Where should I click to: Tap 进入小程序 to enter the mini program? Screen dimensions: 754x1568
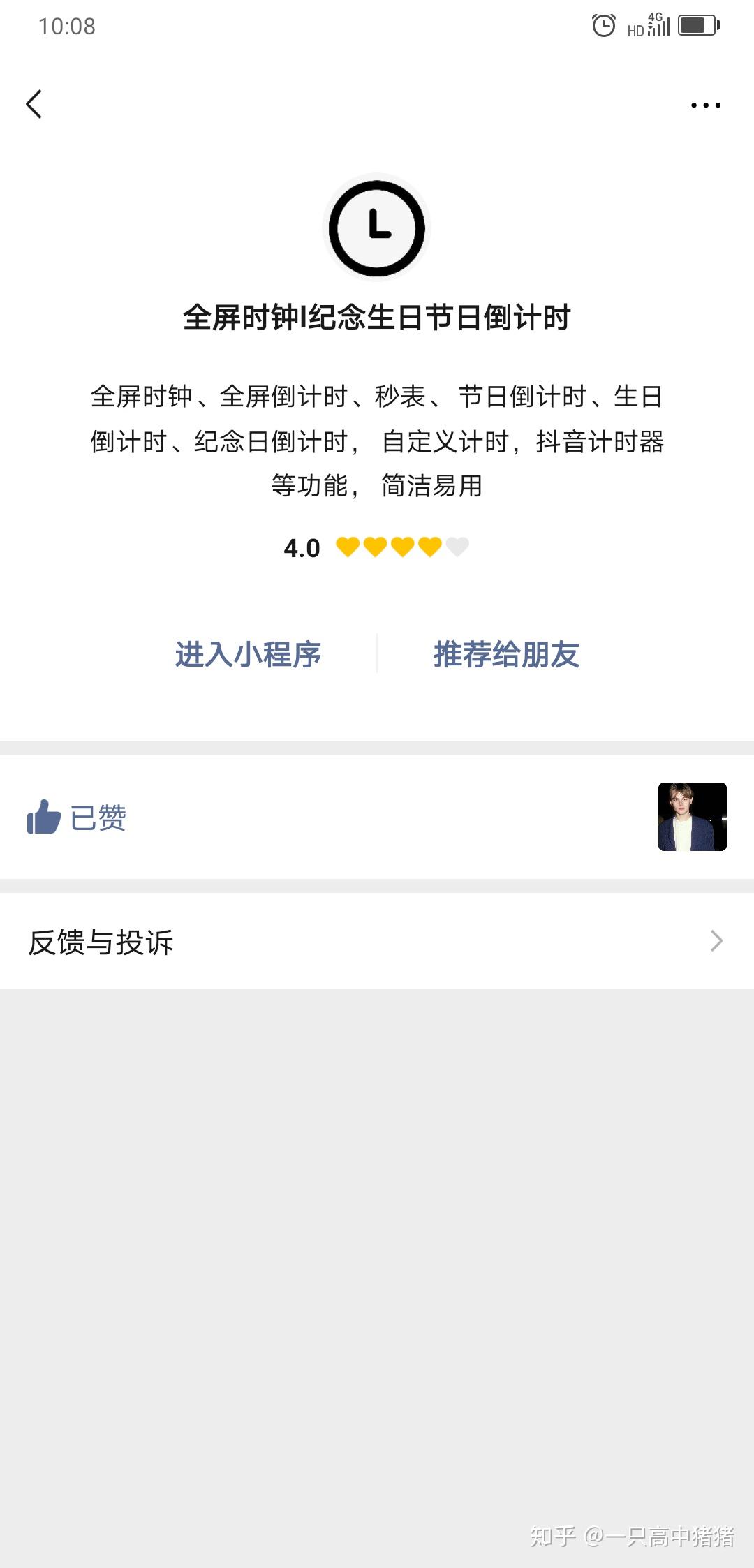click(x=248, y=655)
